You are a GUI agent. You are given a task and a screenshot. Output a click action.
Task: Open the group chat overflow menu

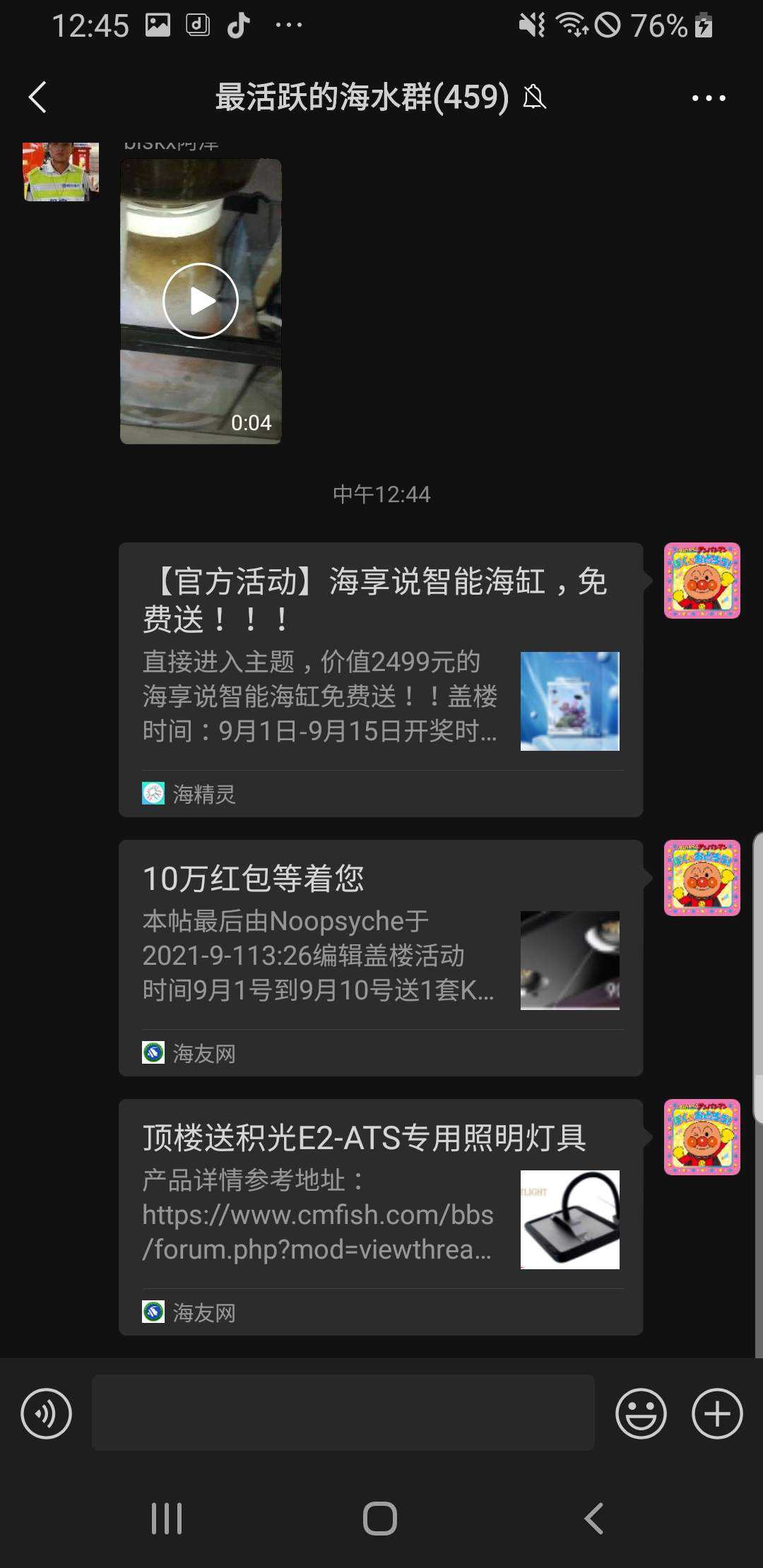pos(708,98)
